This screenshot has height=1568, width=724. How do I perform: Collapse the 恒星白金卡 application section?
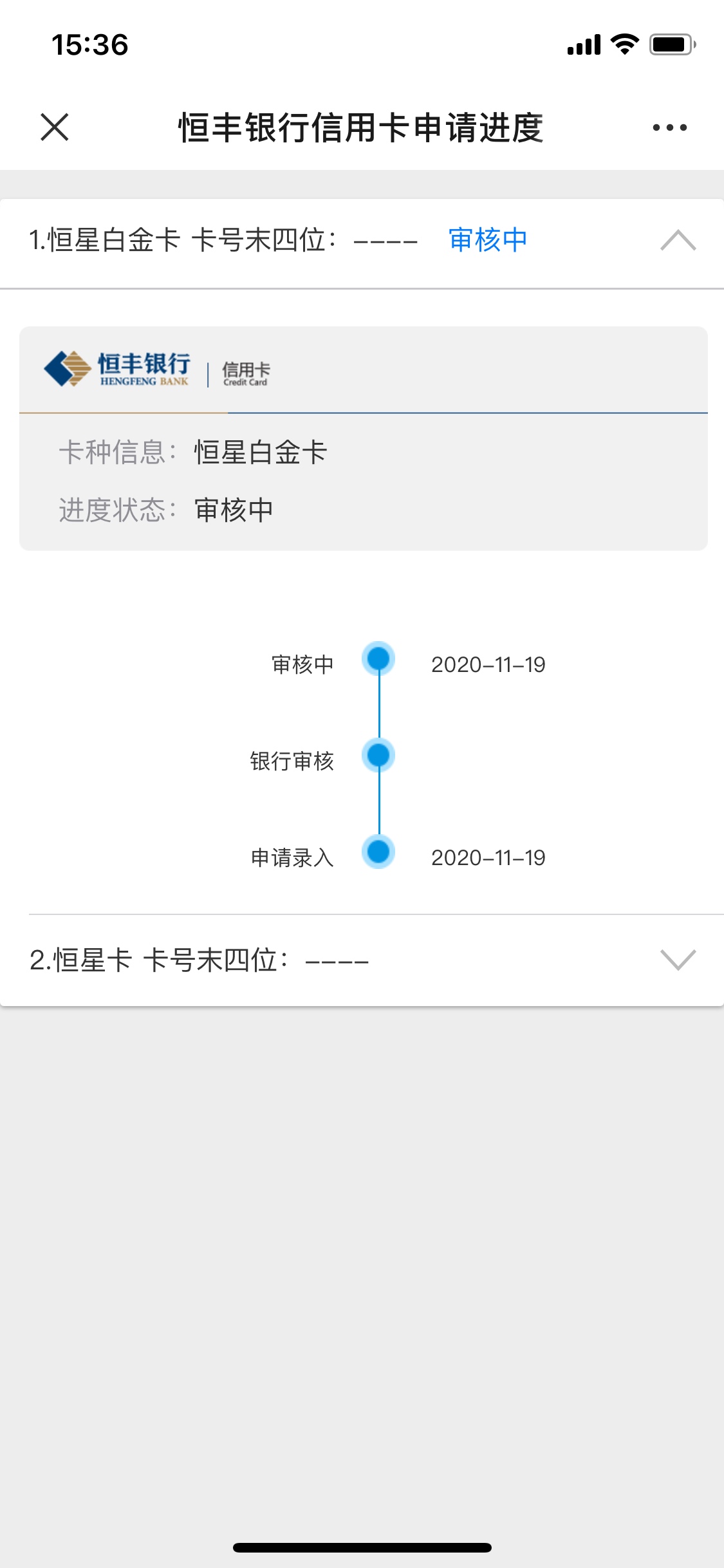click(x=678, y=240)
